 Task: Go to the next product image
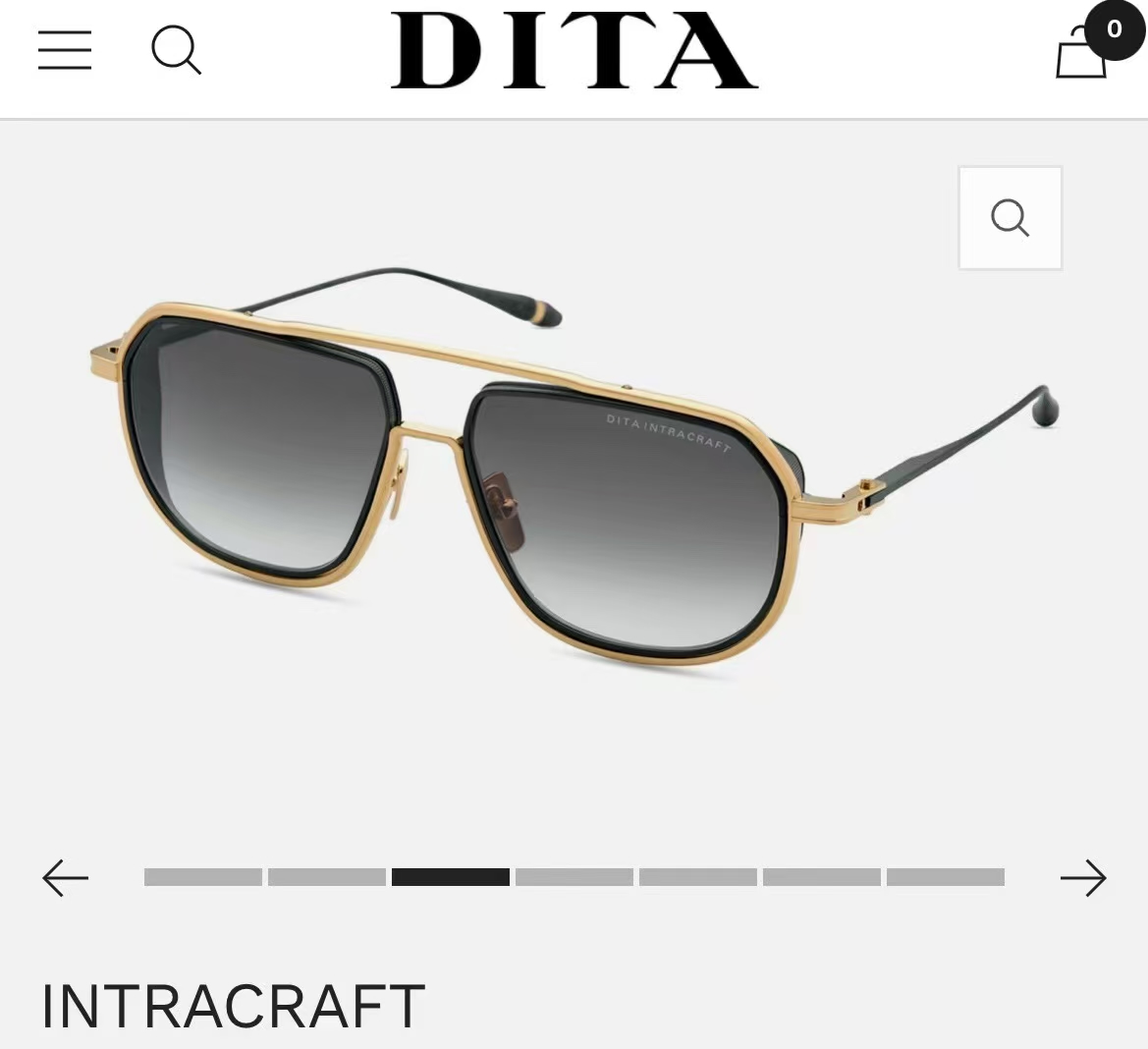[1083, 877]
